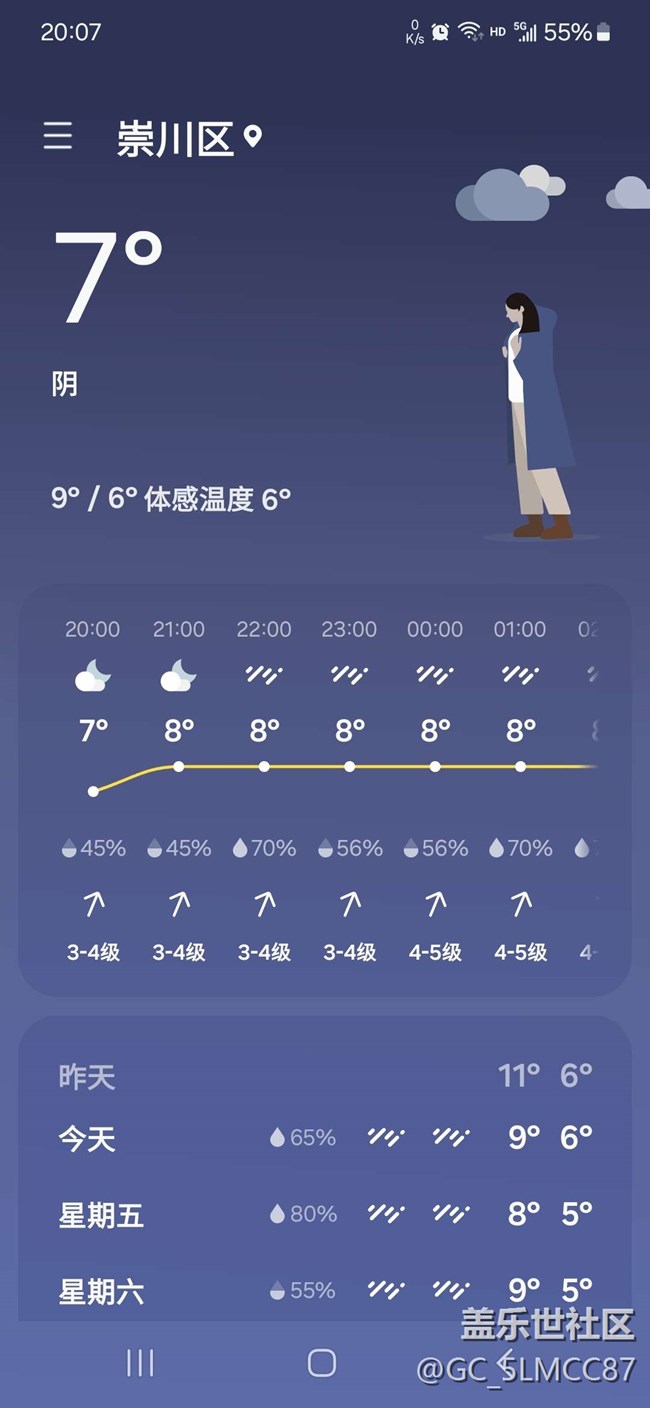
Task: Open the hamburger menu drawer
Action: click(58, 136)
